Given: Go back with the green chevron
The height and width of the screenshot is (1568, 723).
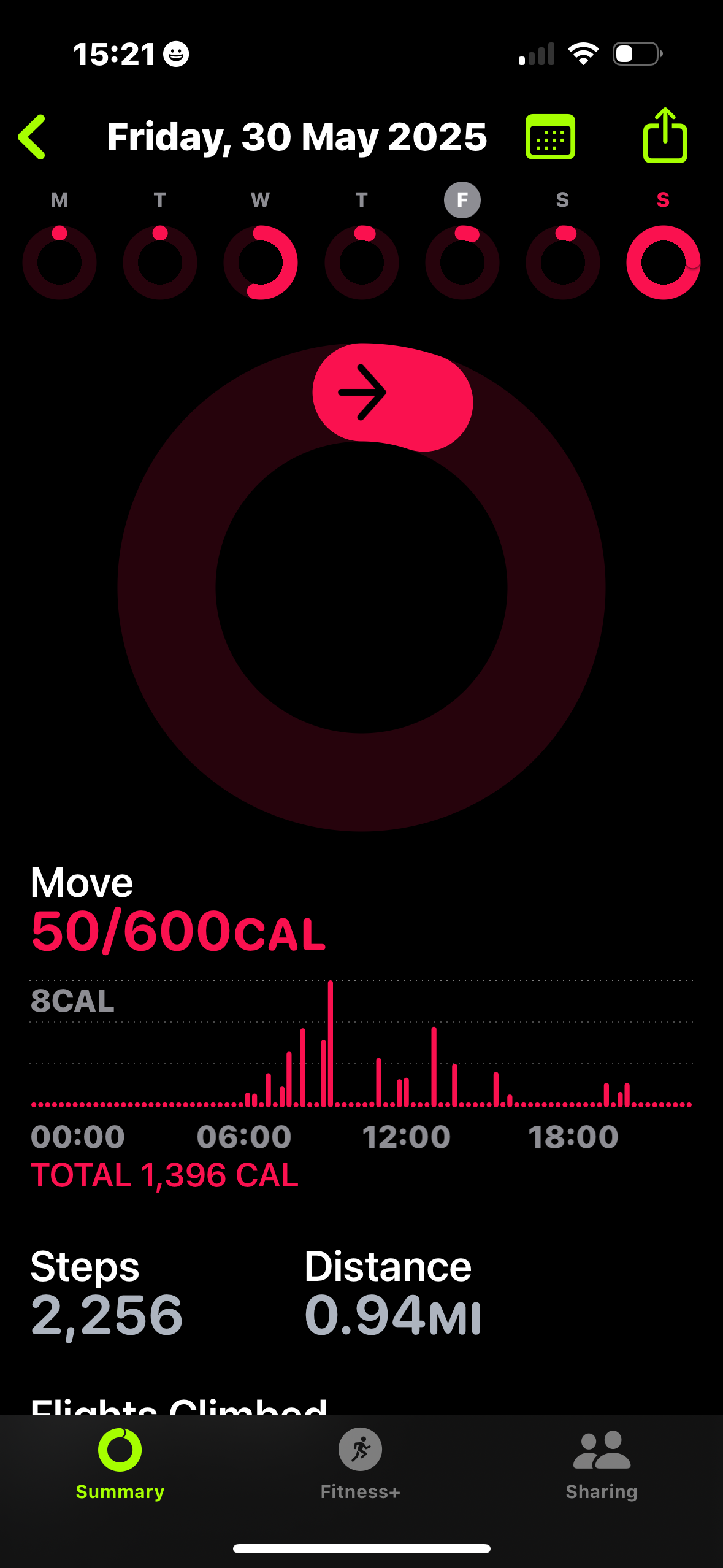Looking at the screenshot, I should 32,137.
